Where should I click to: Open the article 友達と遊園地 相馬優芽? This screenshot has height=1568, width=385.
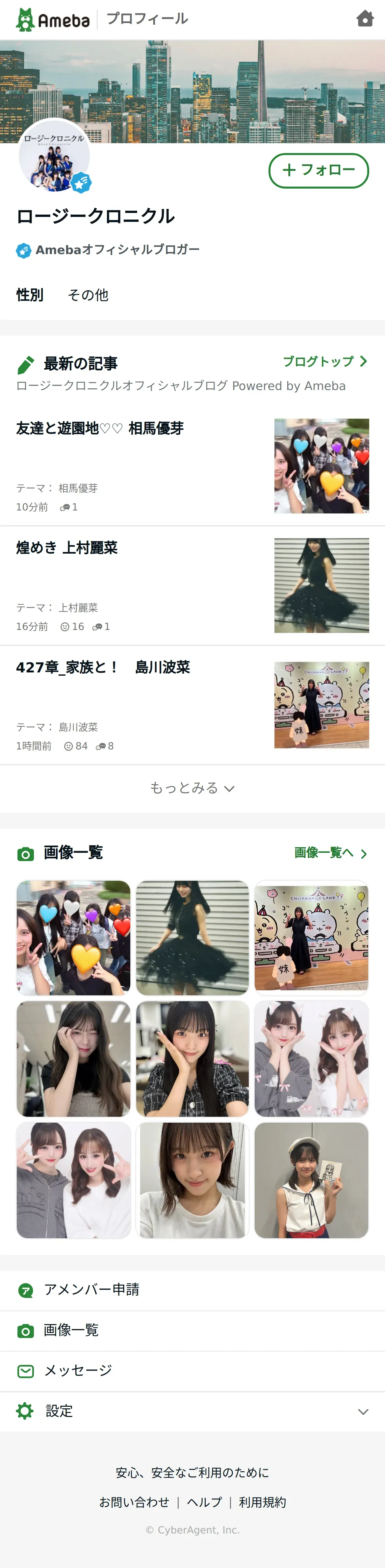coord(100,429)
